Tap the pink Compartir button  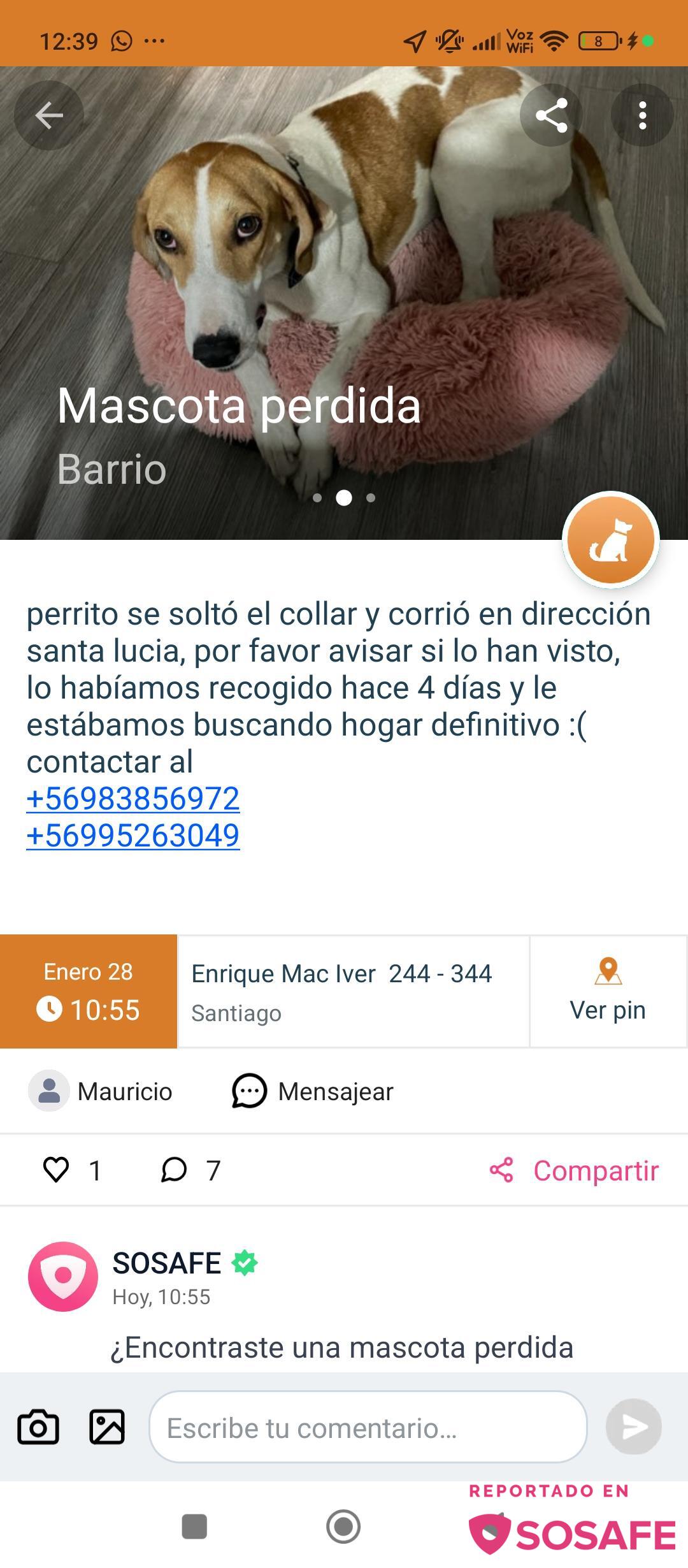coord(575,1170)
